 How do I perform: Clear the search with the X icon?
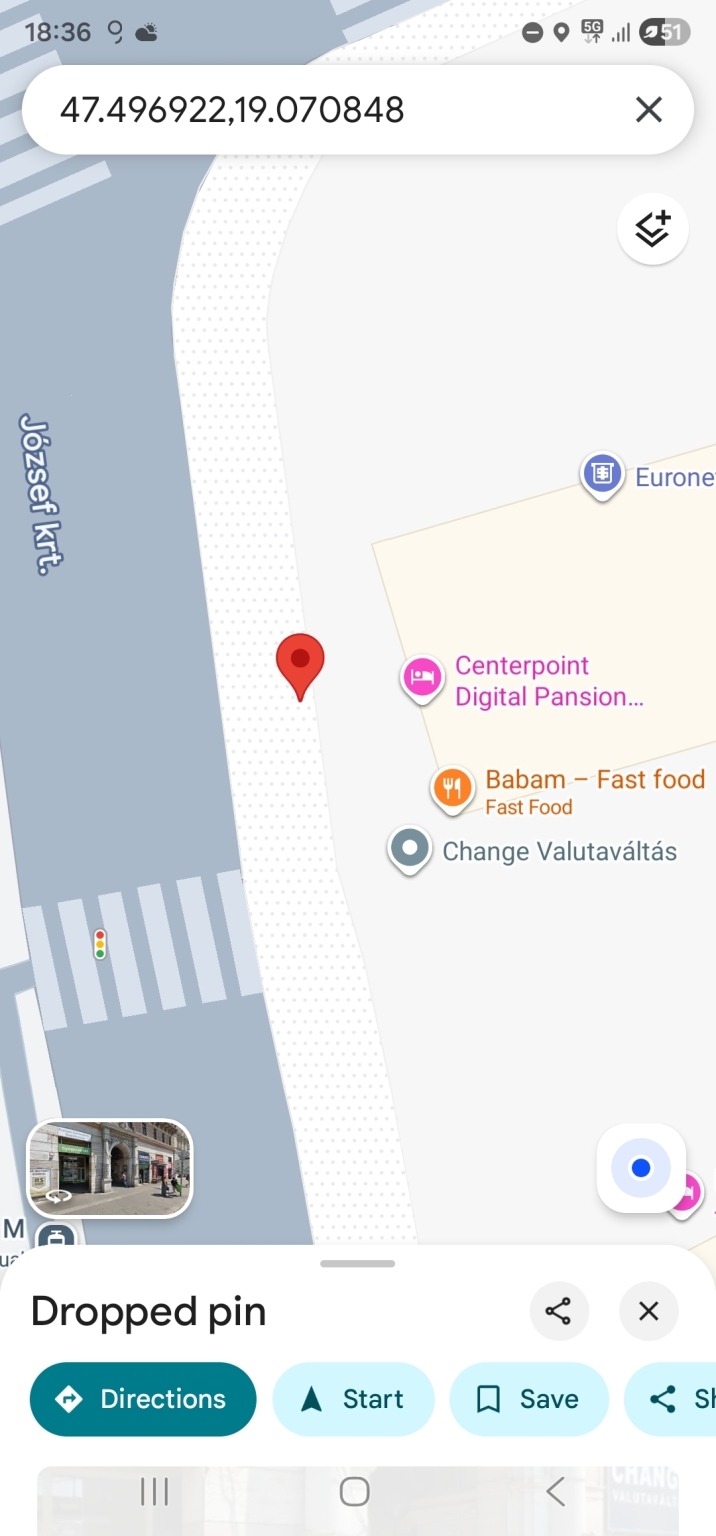click(x=649, y=110)
